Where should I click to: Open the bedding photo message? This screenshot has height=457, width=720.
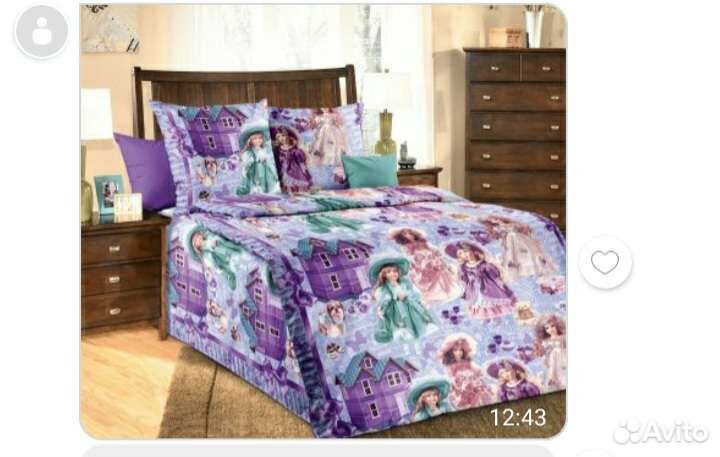pyautogui.click(x=322, y=222)
